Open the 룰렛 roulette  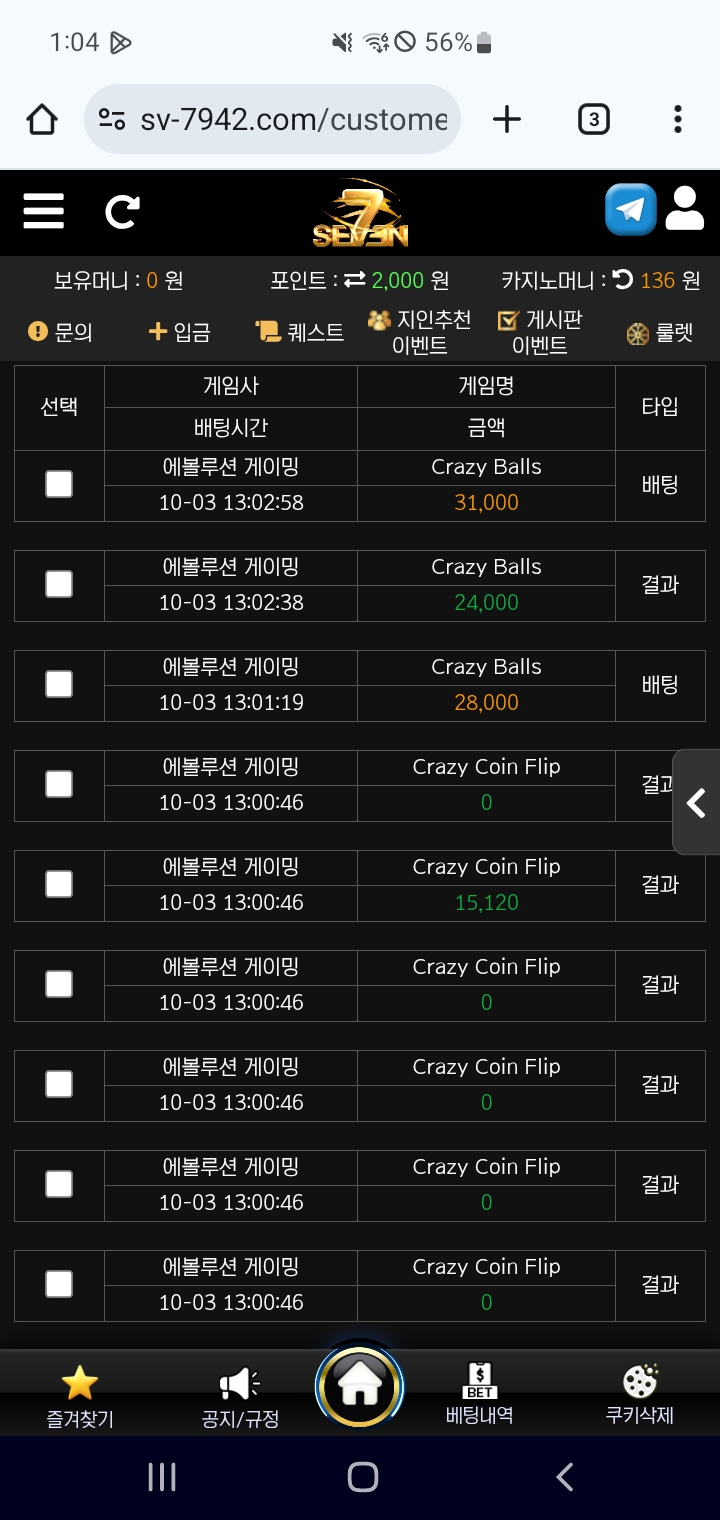(x=660, y=333)
